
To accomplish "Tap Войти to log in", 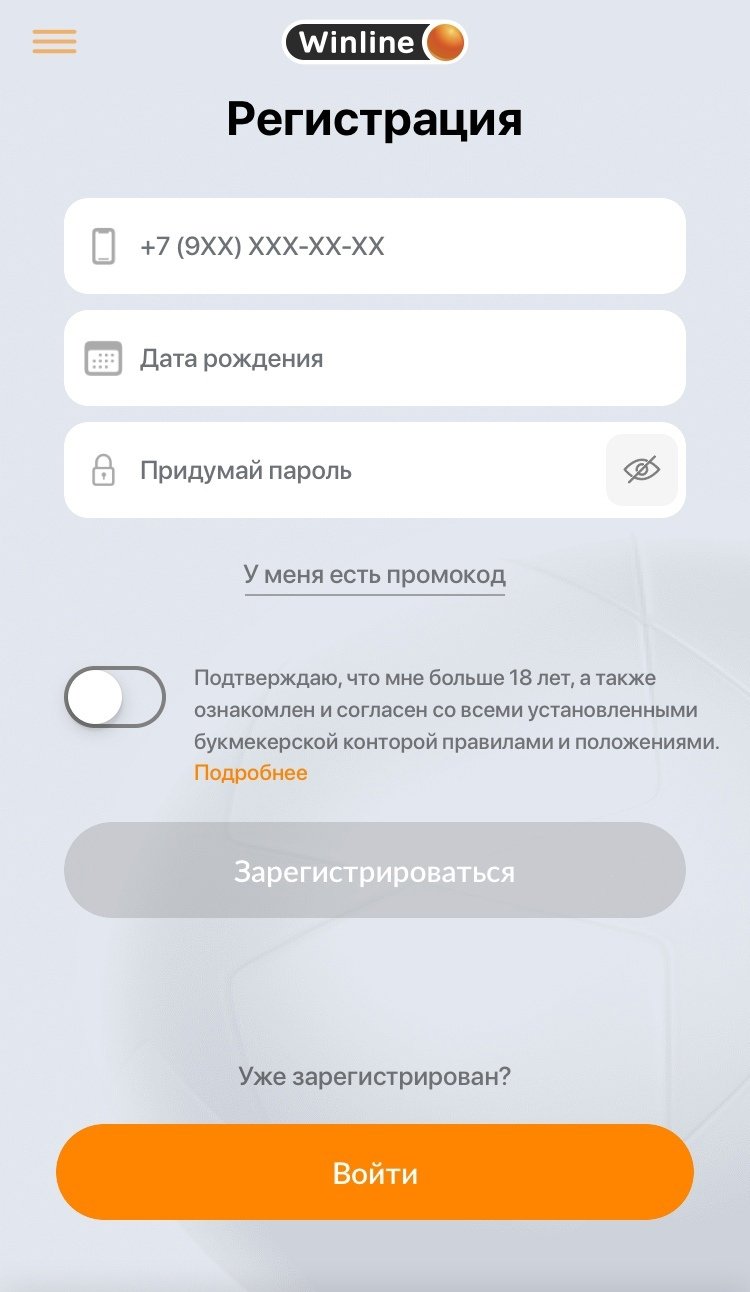I will click(x=375, y=1173).
